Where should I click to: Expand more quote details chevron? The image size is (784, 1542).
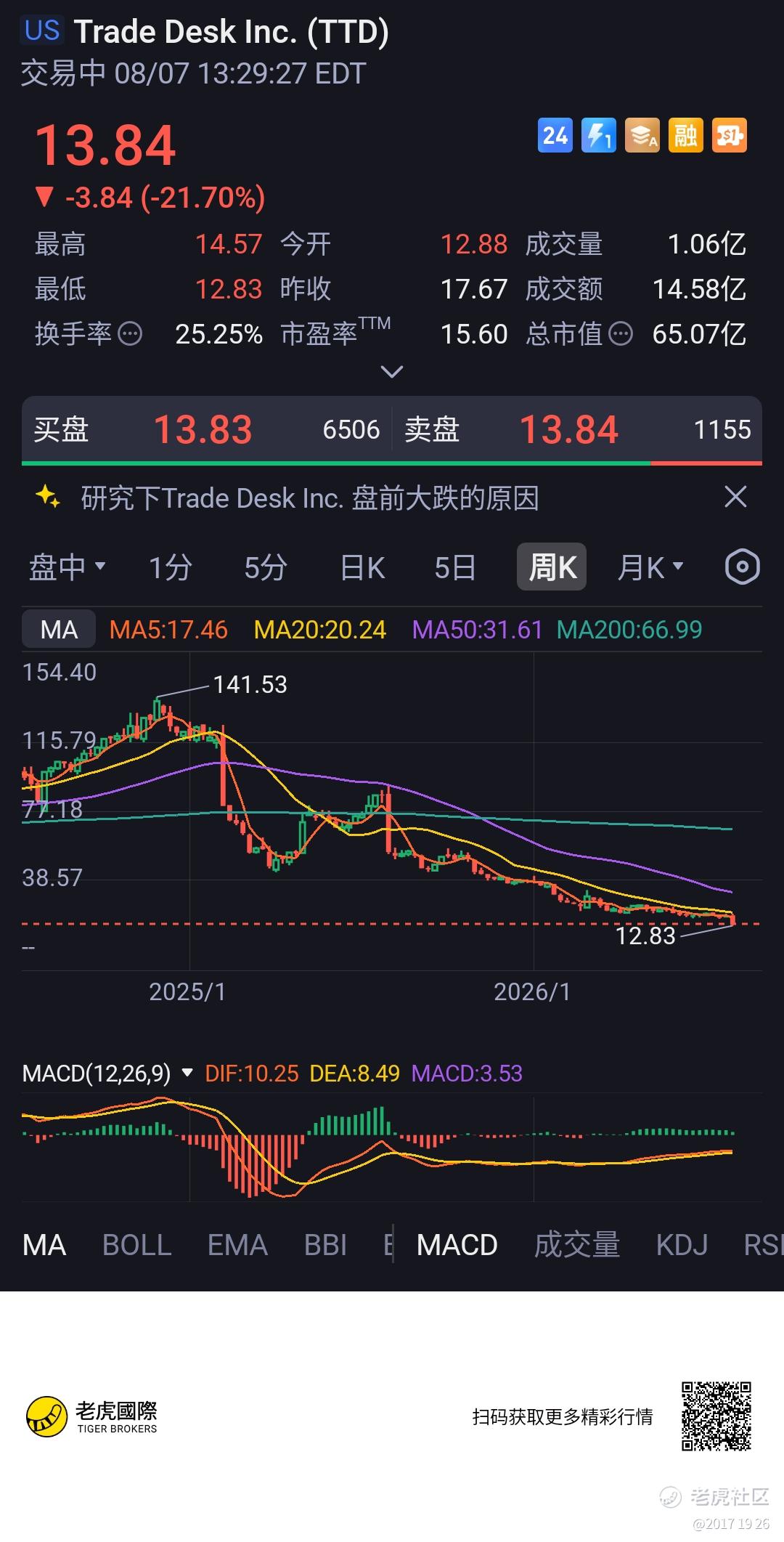click(x=392, y=372)
